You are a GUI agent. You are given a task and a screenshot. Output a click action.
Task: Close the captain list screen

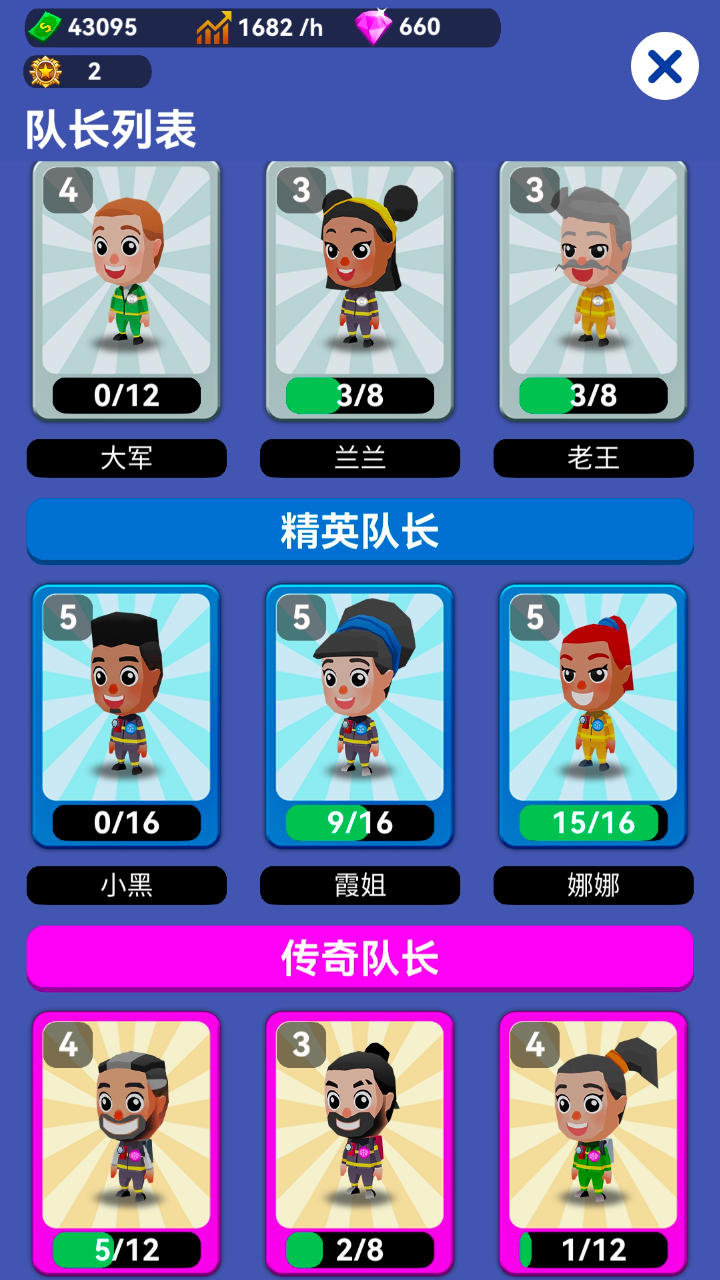[x=664, y=66]
